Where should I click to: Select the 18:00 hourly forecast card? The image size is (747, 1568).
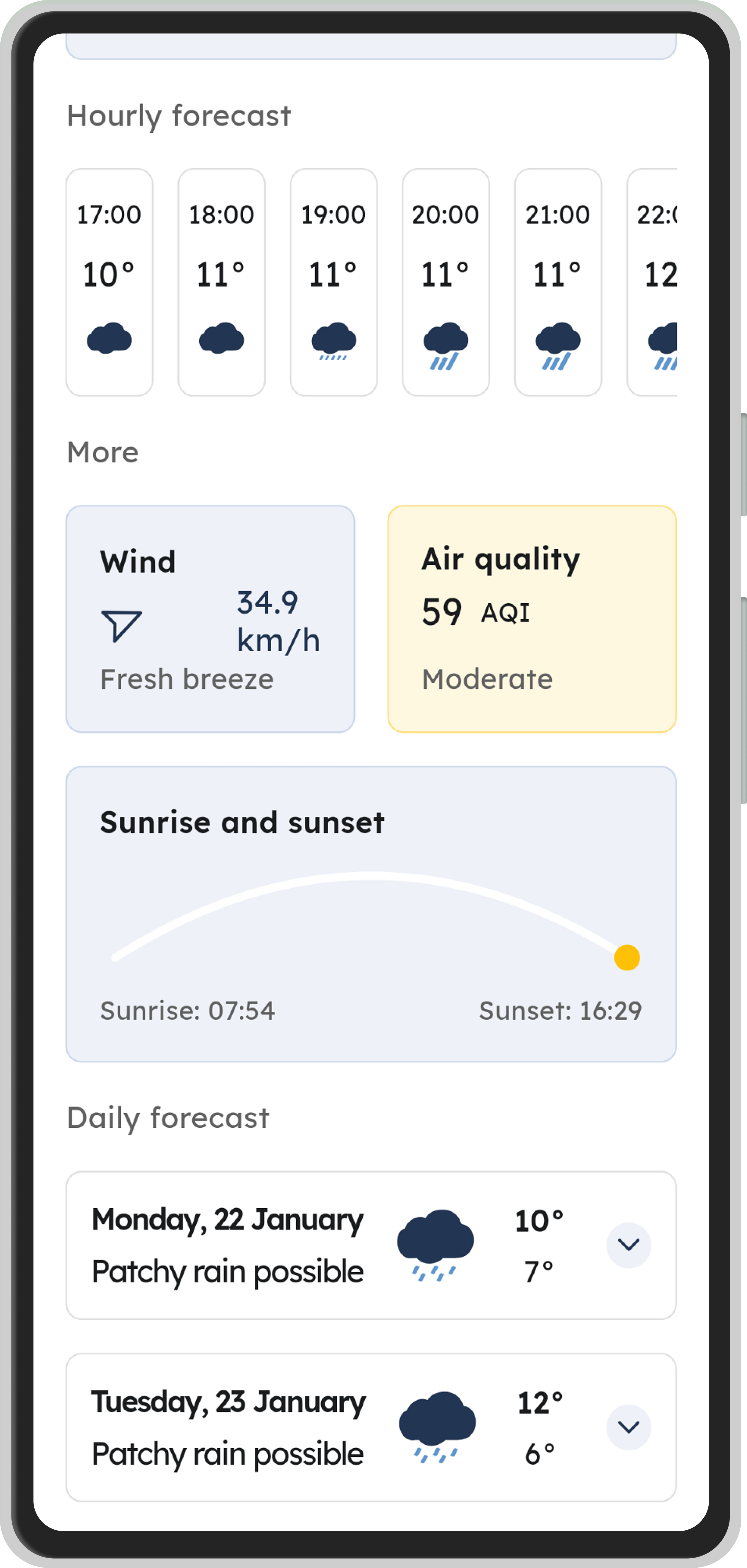tap(222, 282)
